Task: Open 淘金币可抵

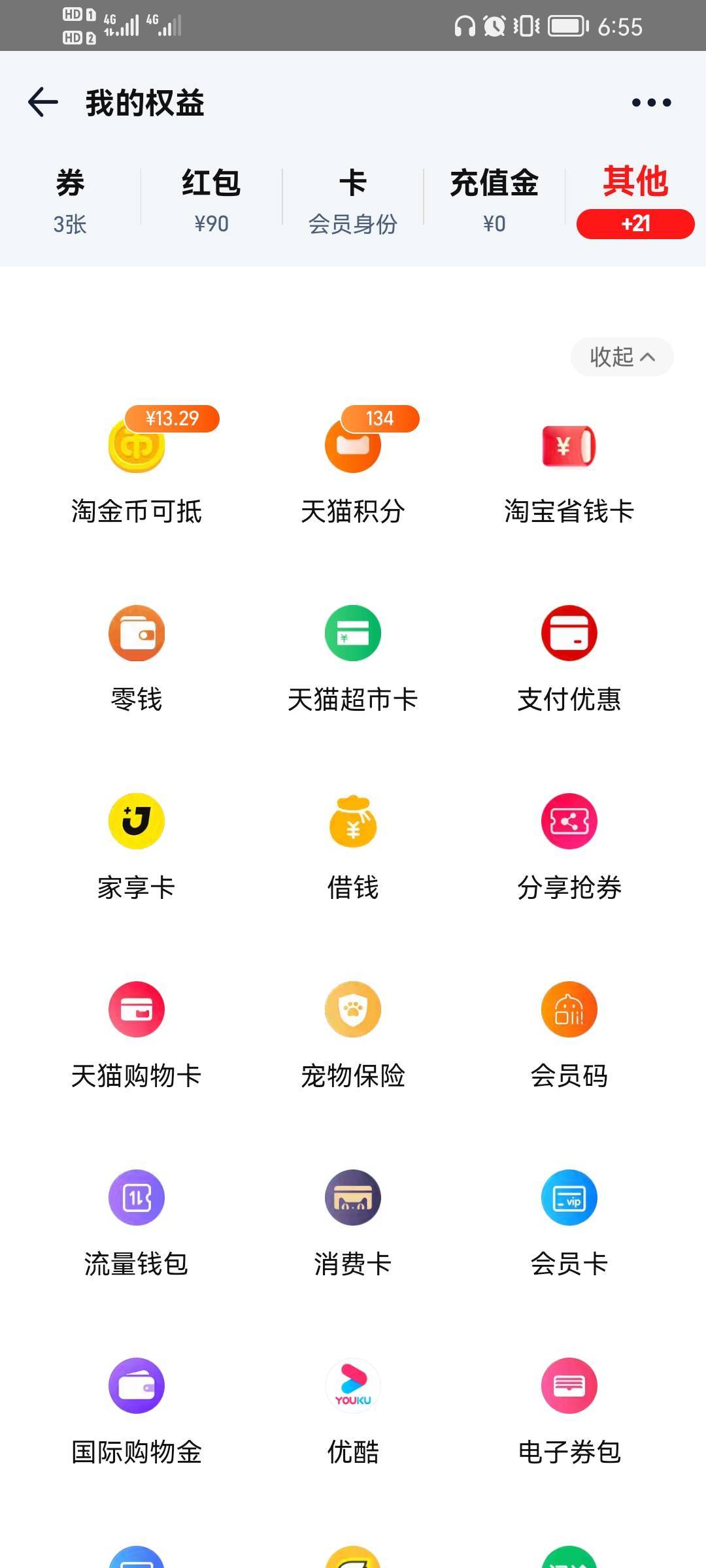Action: pyautogui.click(x=137, y=468)
